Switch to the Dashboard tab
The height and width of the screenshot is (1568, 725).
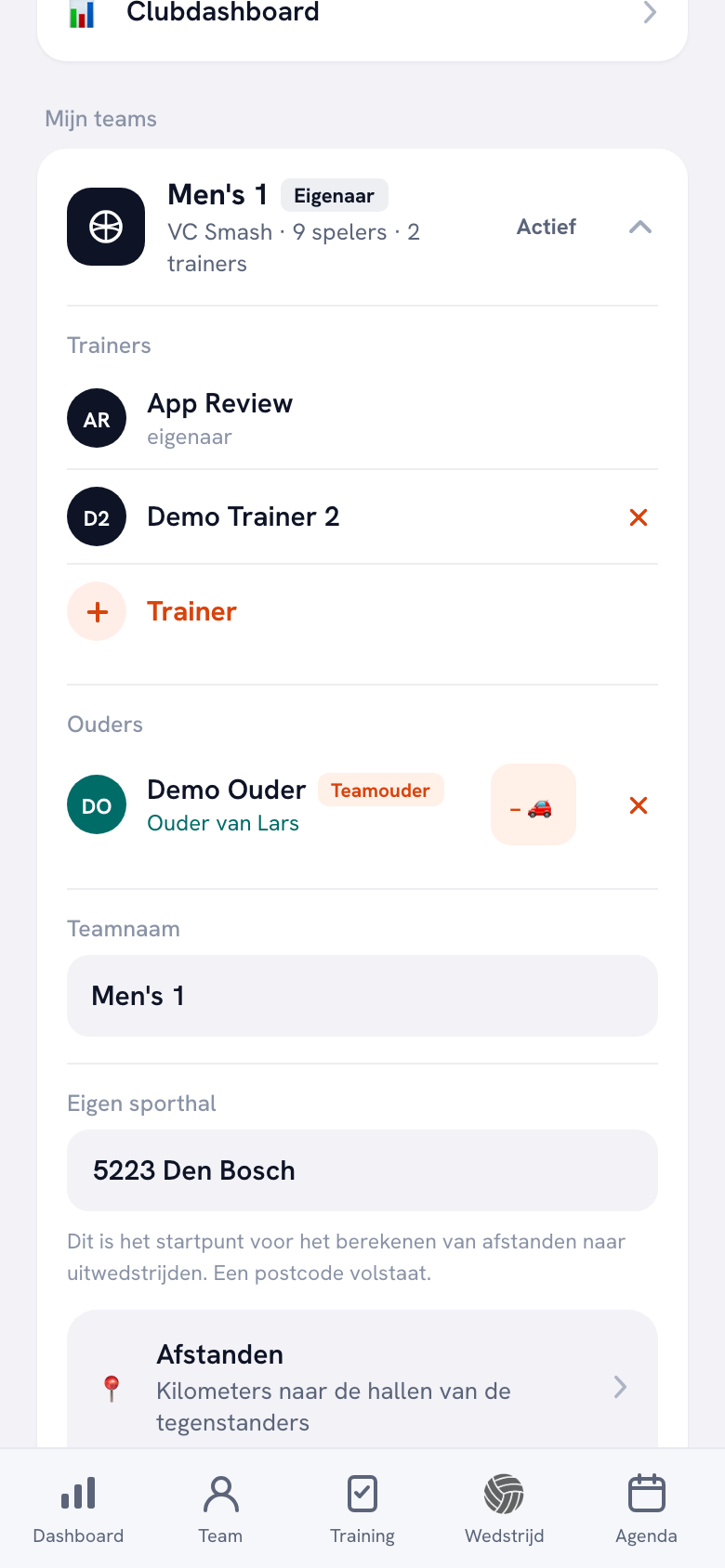point(78,1509)
